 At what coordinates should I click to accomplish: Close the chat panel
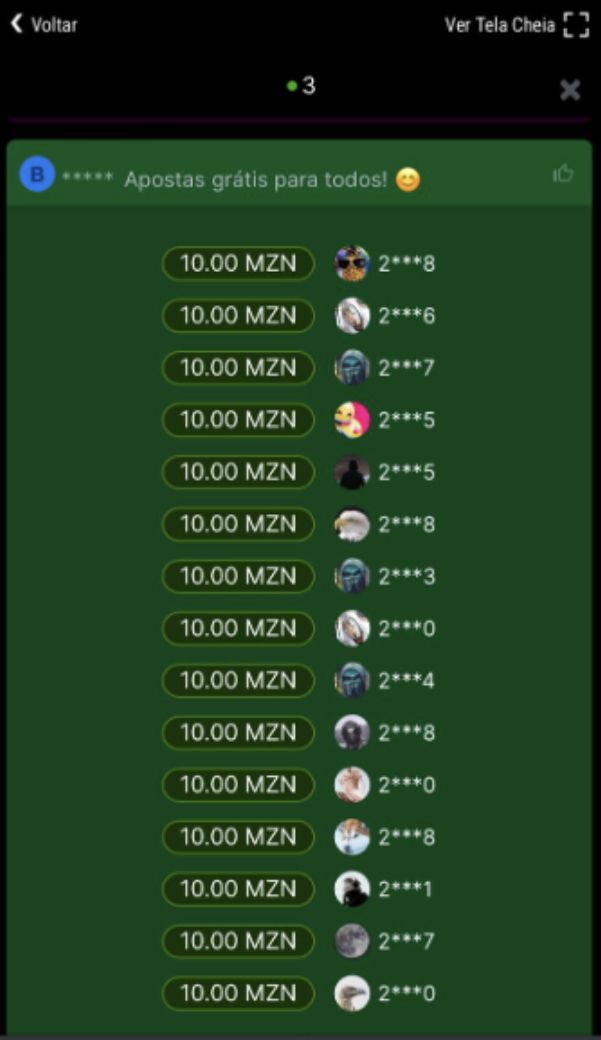pos(569,91)
